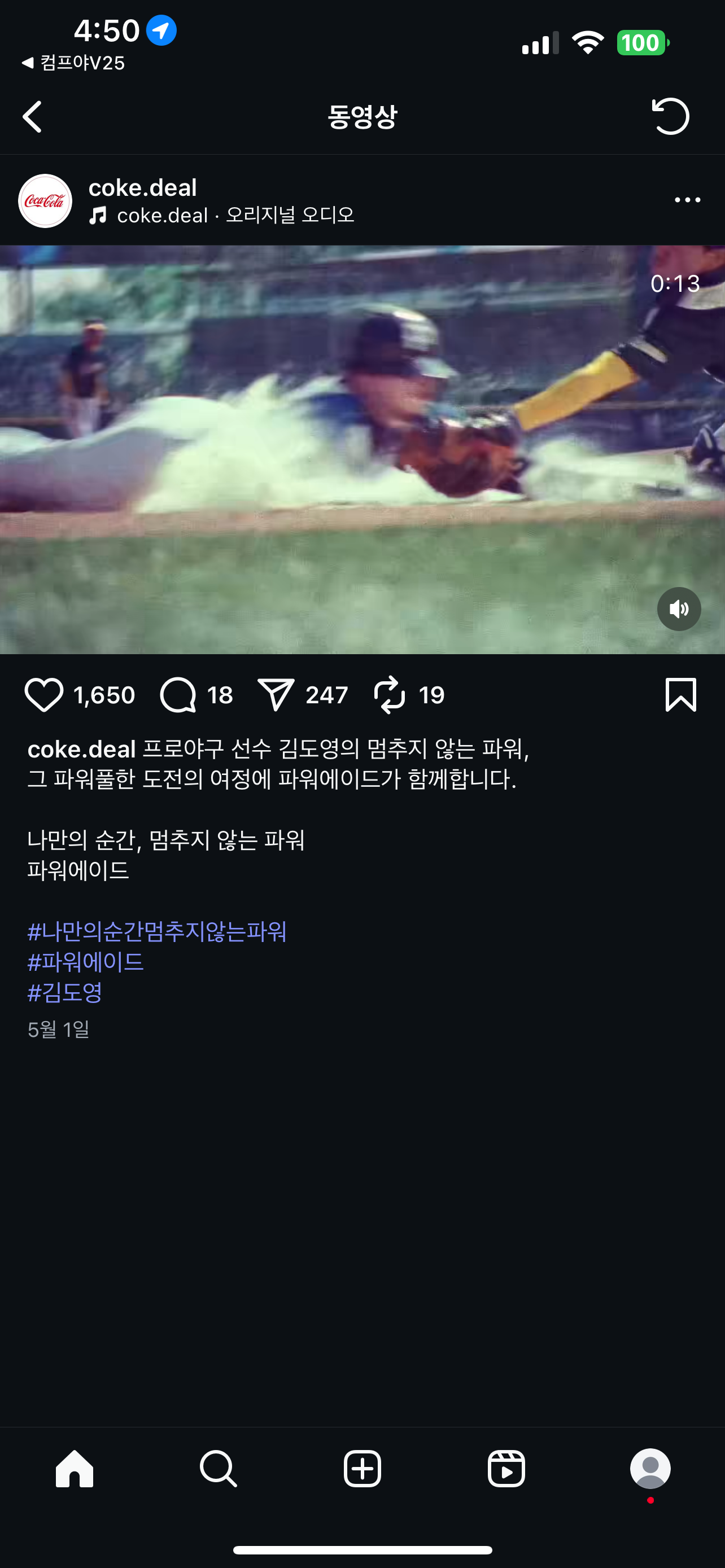Open hashtag #김도영

(x=65, y=993)
